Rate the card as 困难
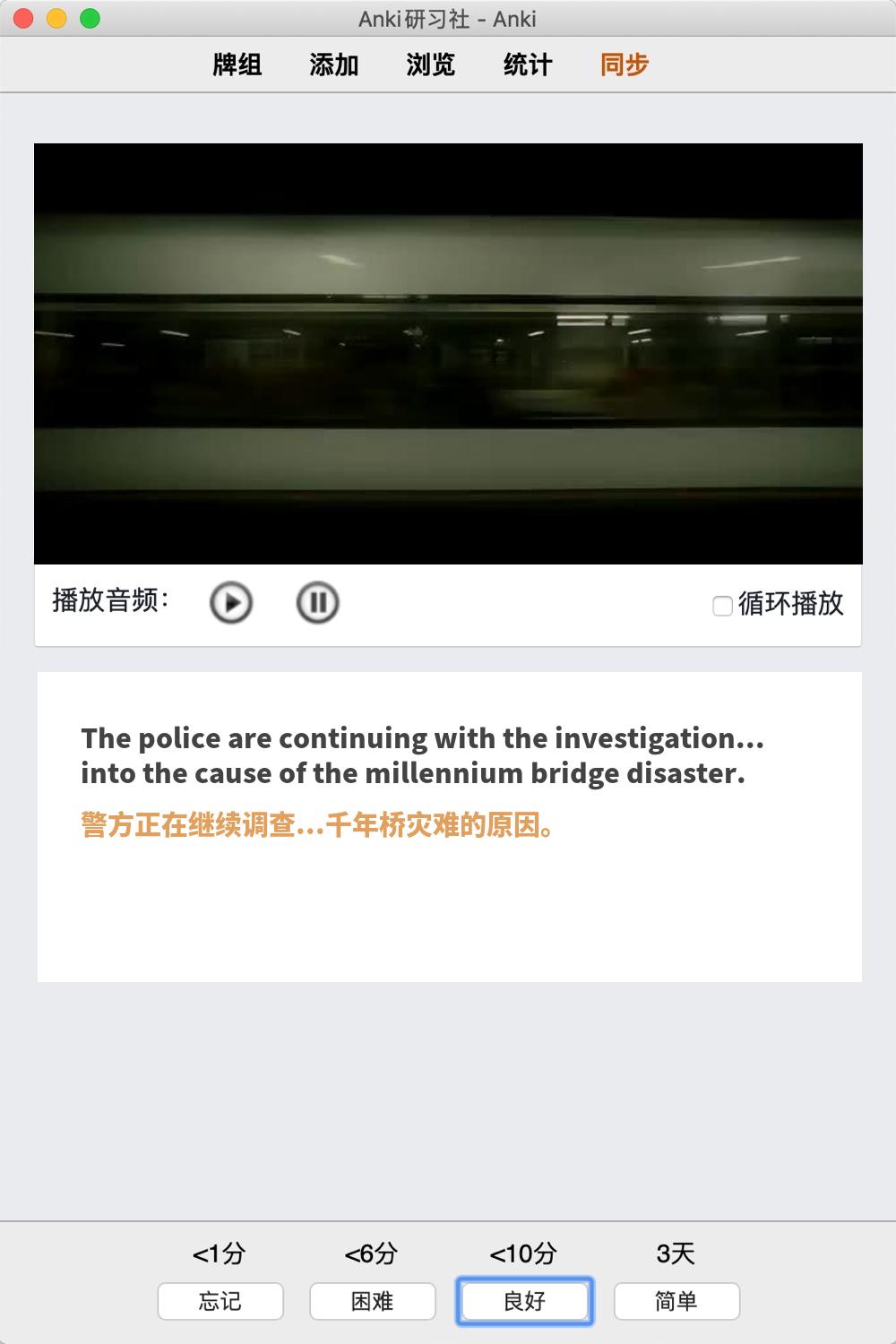This screenshot has width=896, height=1344. tap(373, 1301)
